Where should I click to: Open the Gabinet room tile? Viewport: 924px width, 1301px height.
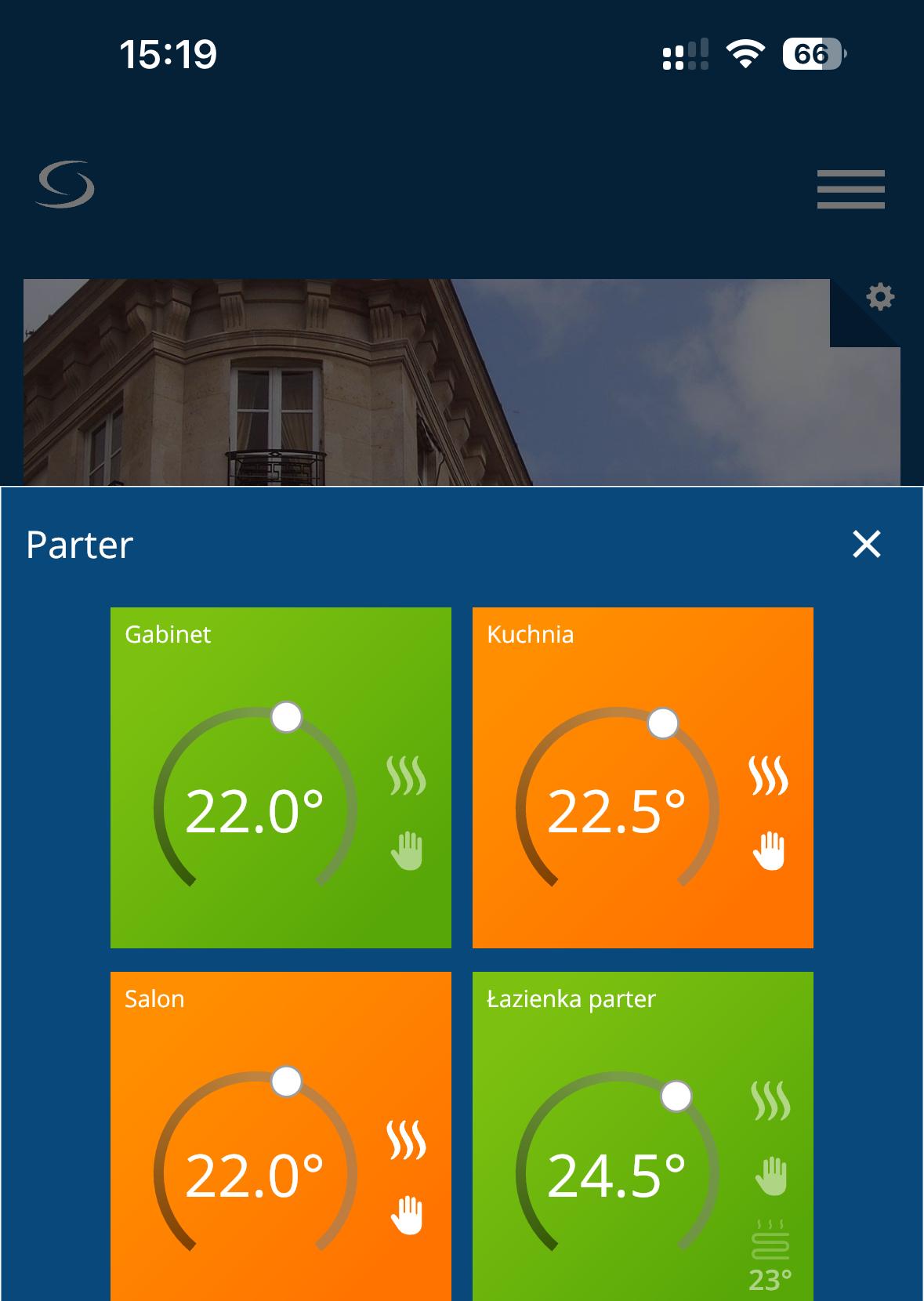point(168,635)
